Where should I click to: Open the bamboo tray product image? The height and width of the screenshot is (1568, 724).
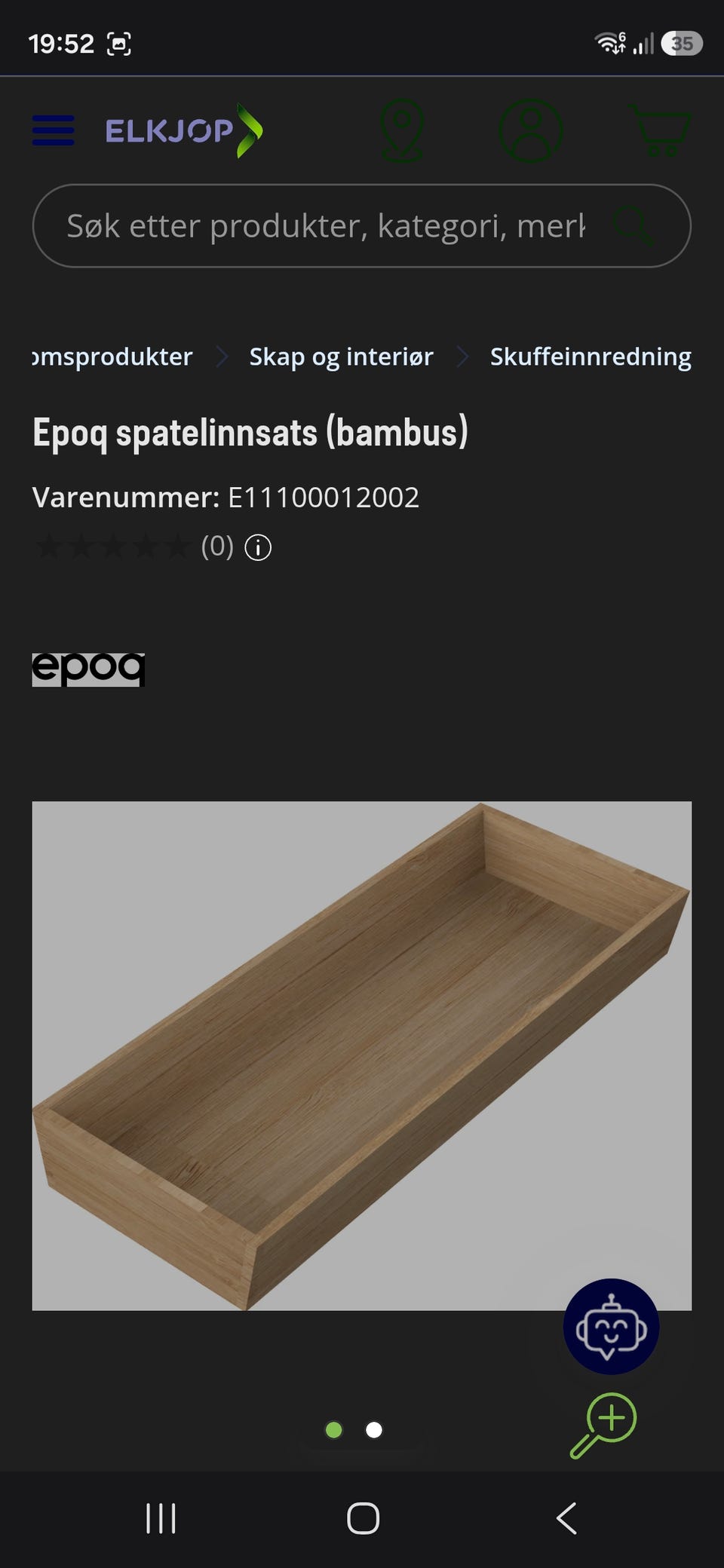362,1055
